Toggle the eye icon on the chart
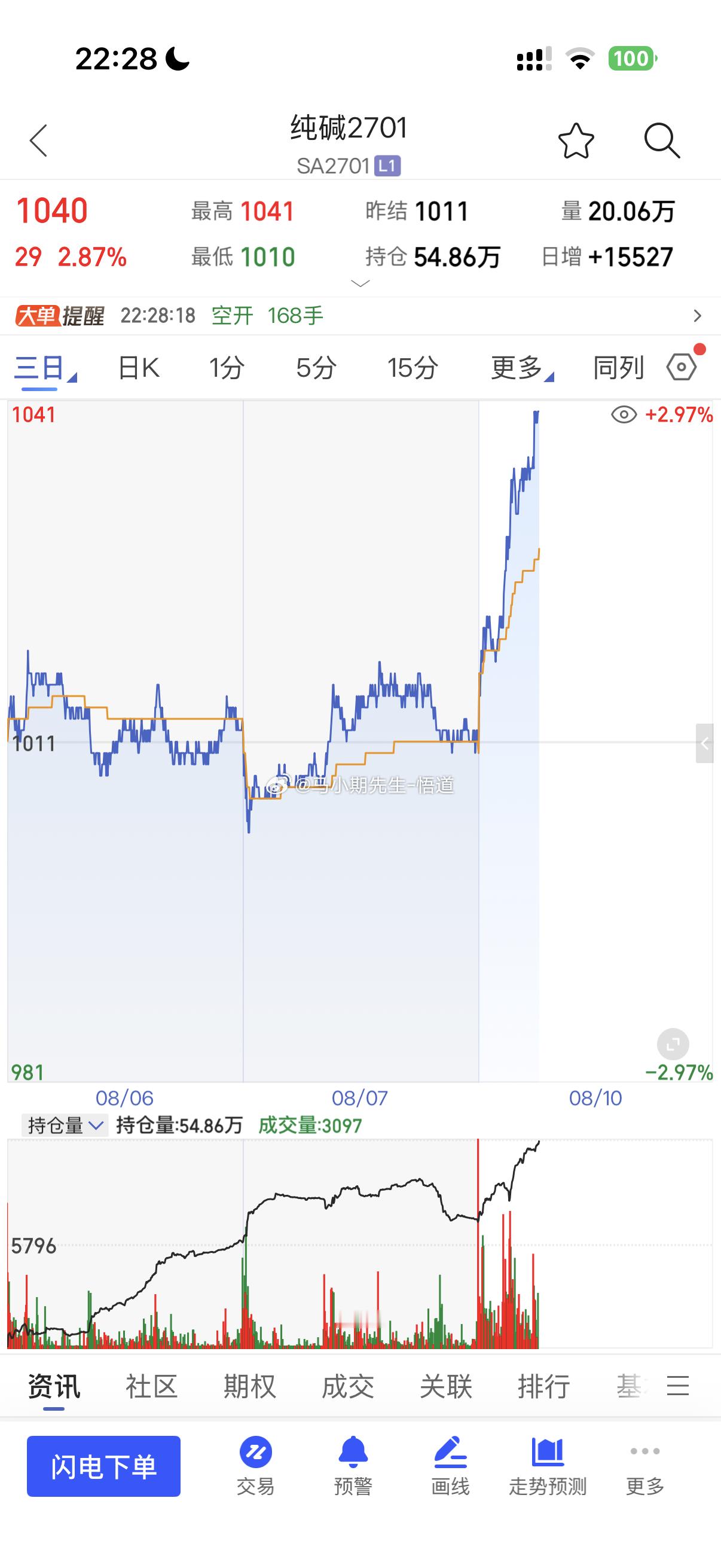Image resolution: width=721 pixels, height=1568 pixels. click(x=624, y=415)
